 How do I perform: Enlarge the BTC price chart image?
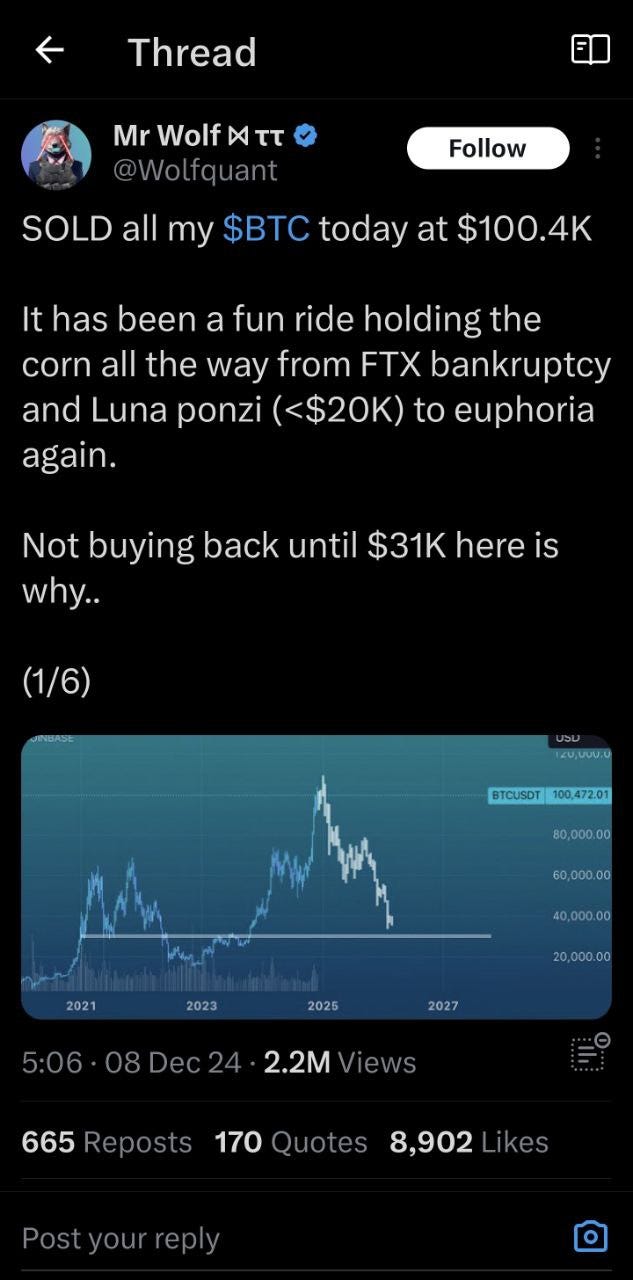(x=316, y=876)
